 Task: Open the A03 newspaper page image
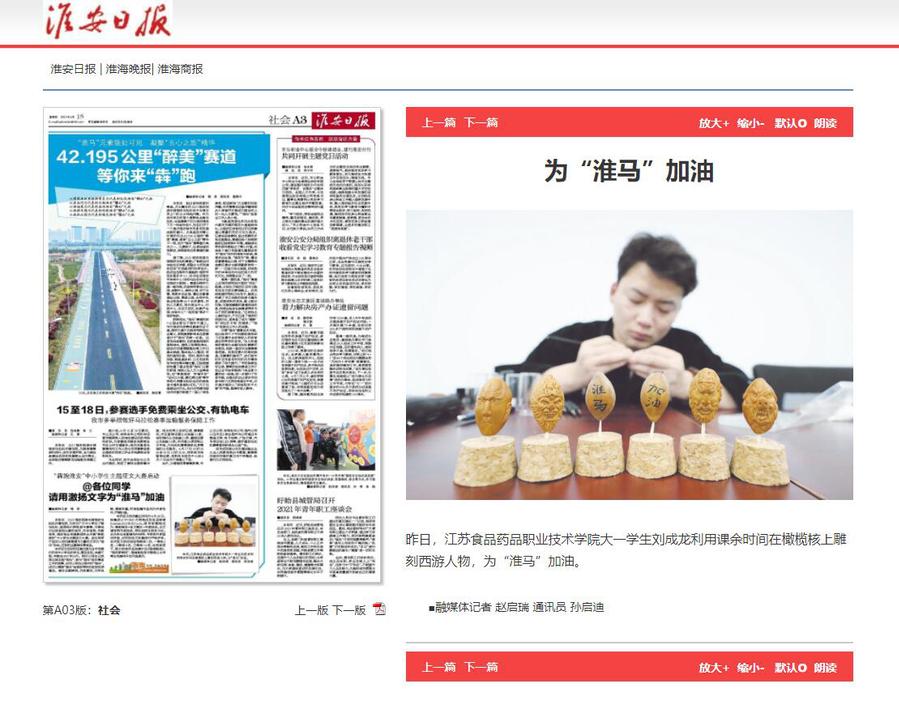(212, 344)
